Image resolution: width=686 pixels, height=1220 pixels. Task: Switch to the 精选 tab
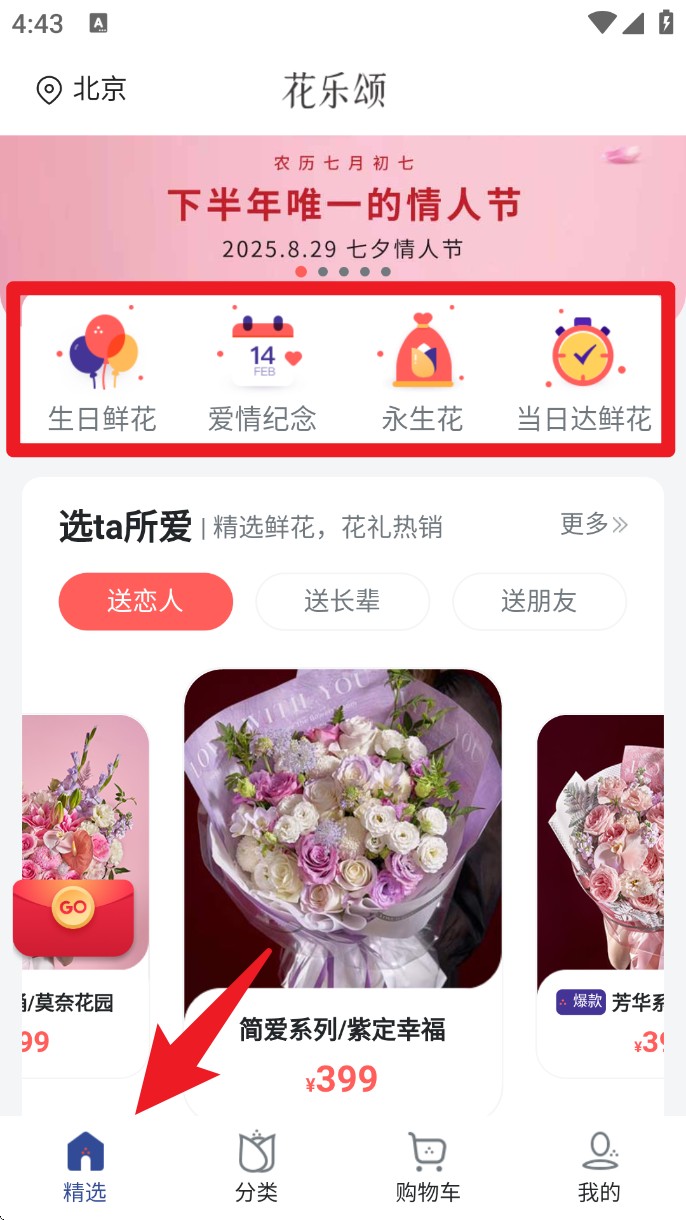tap(85, 1167)
